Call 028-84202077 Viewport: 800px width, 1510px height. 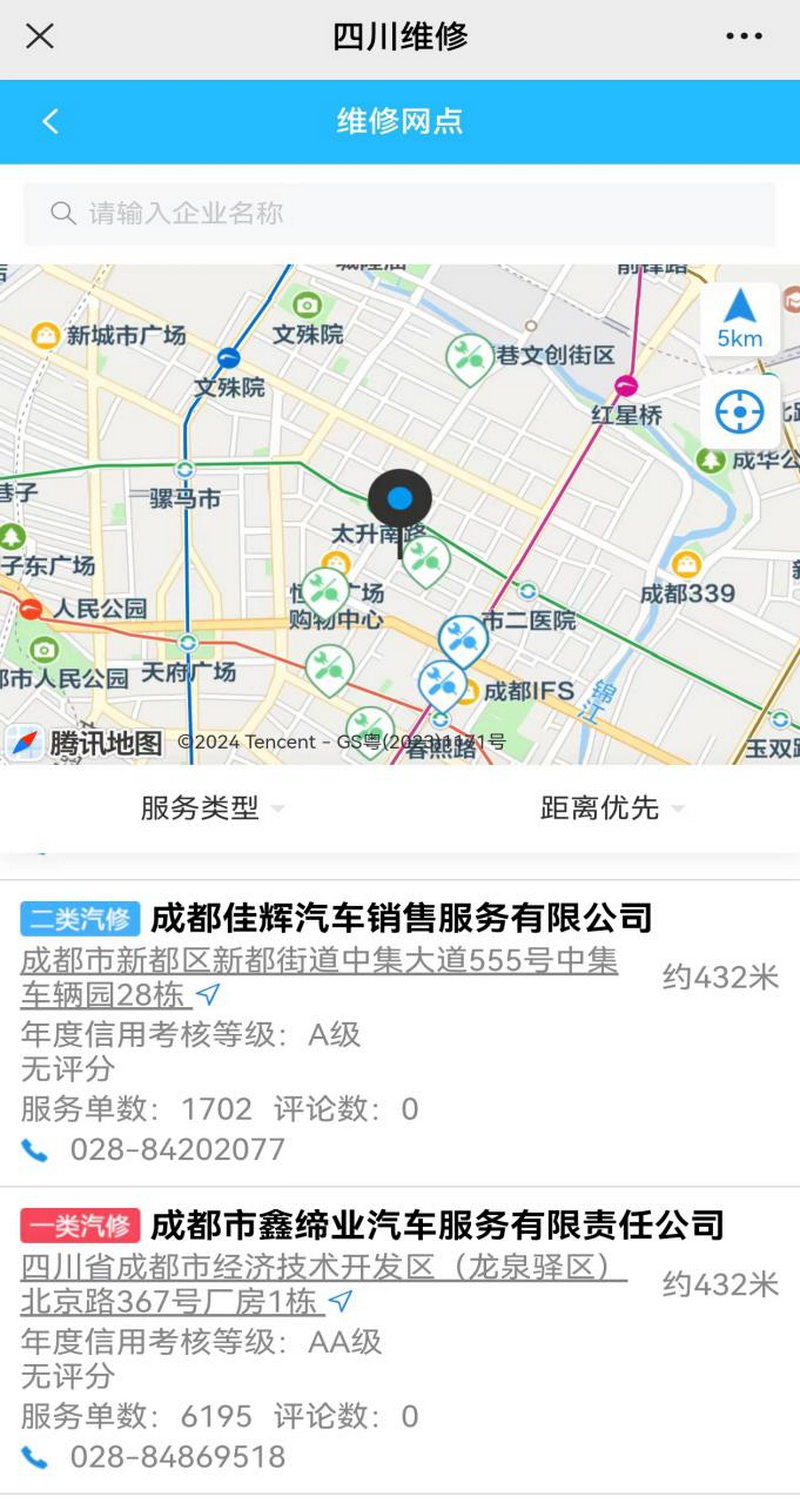177,1149
